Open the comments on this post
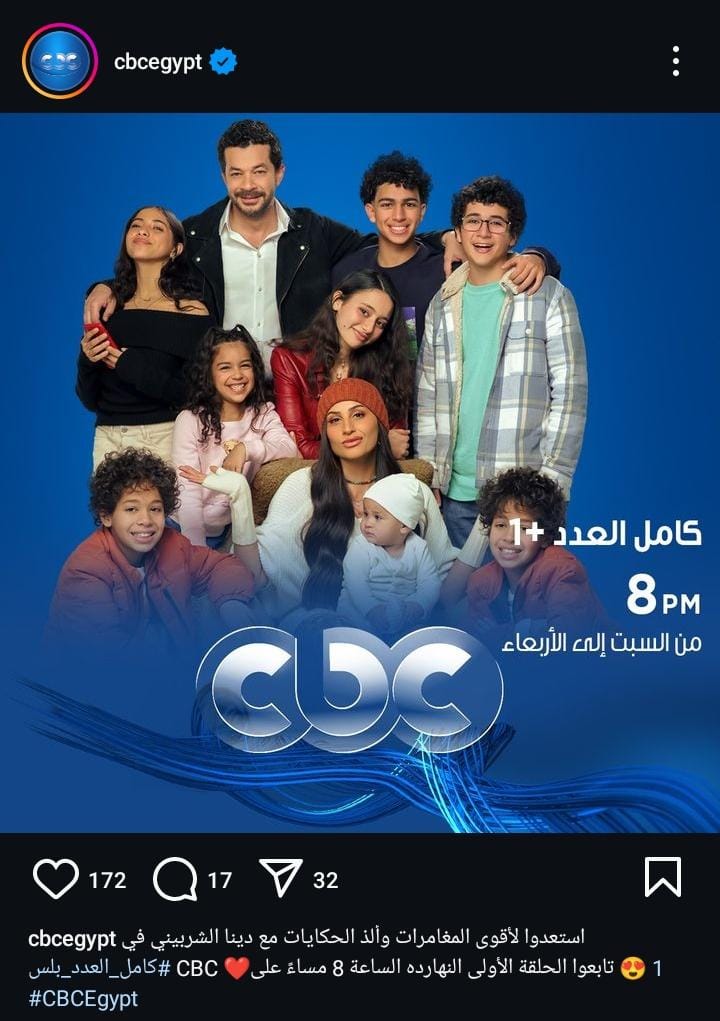Image resolution: width=720 pixels, height=1021 pixels. click(x=175, y=879)
